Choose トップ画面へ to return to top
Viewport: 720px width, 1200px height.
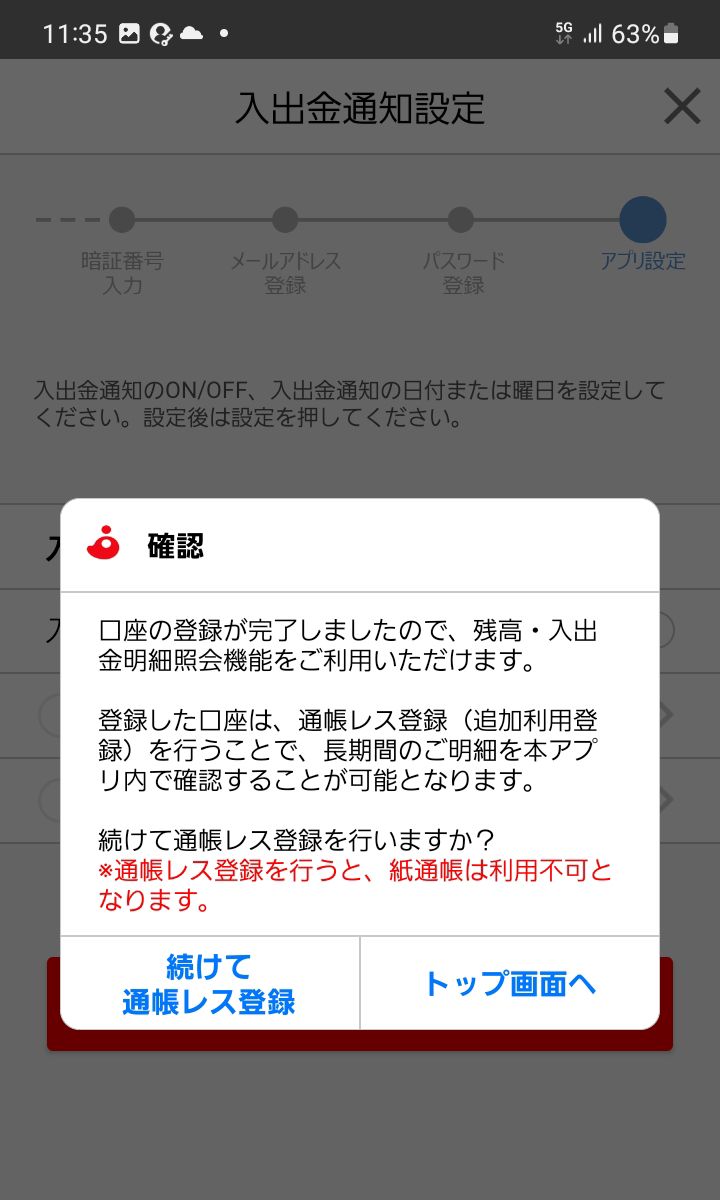point(510,983)
